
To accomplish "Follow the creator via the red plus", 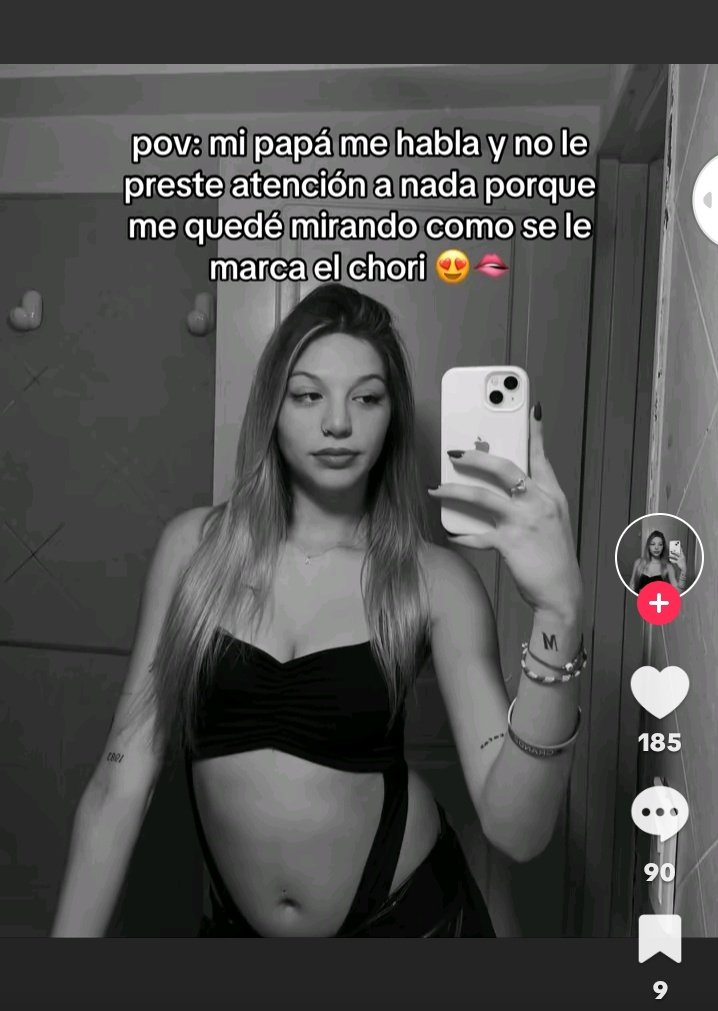I will pyautogui.click(x=659, y=604).
